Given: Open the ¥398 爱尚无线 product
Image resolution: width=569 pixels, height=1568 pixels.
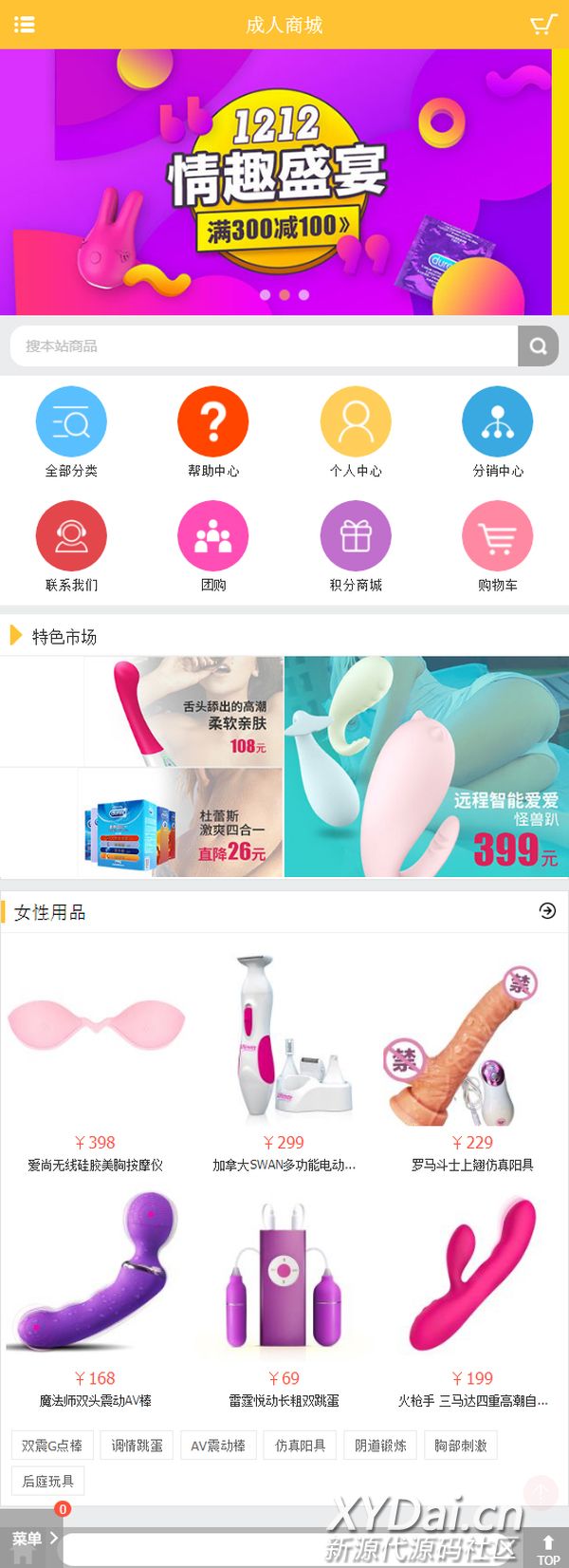Looking at the screenshot, I should pos(95,1063).
